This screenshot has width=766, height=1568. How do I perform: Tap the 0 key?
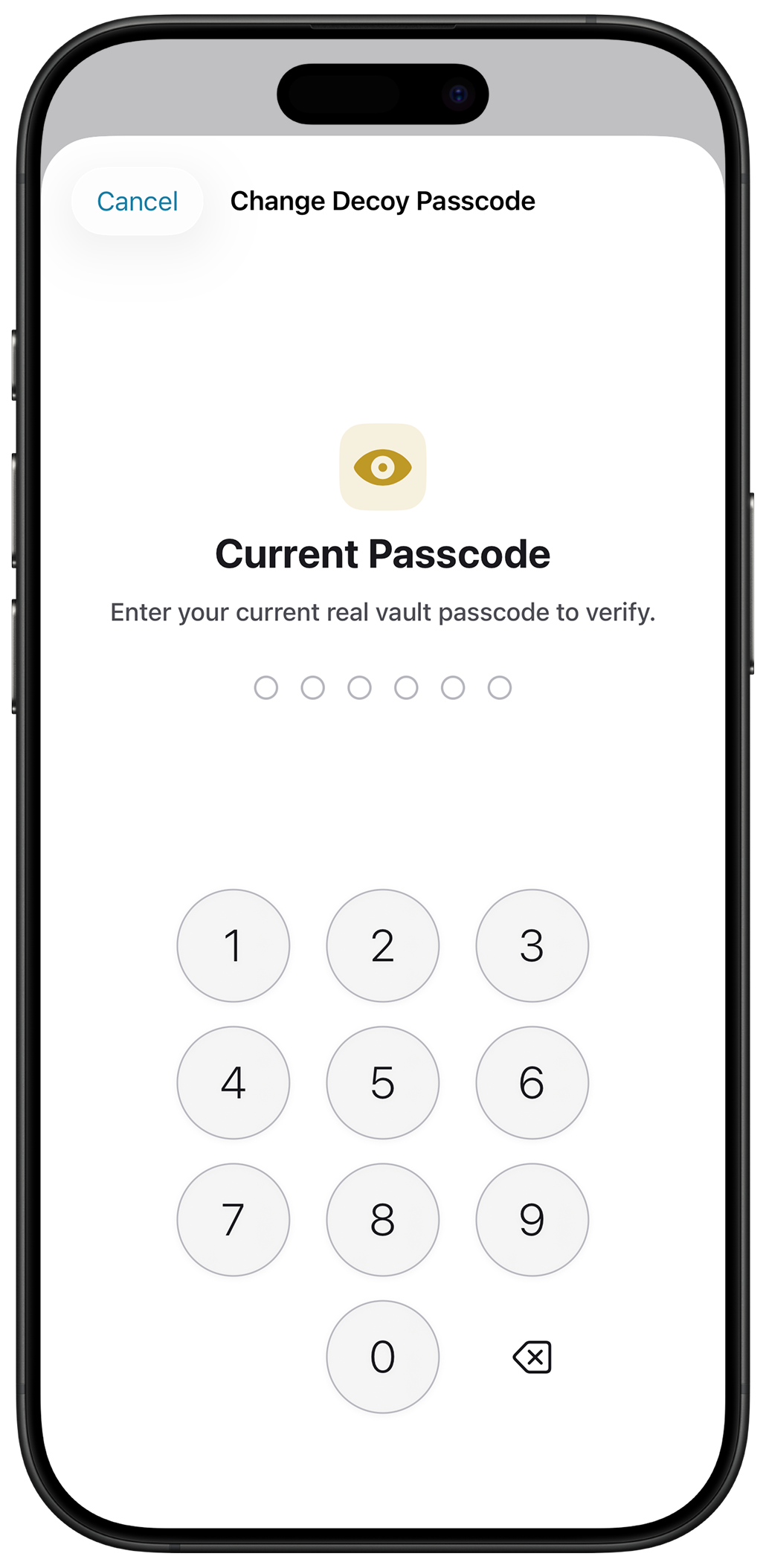(383, 1356)
